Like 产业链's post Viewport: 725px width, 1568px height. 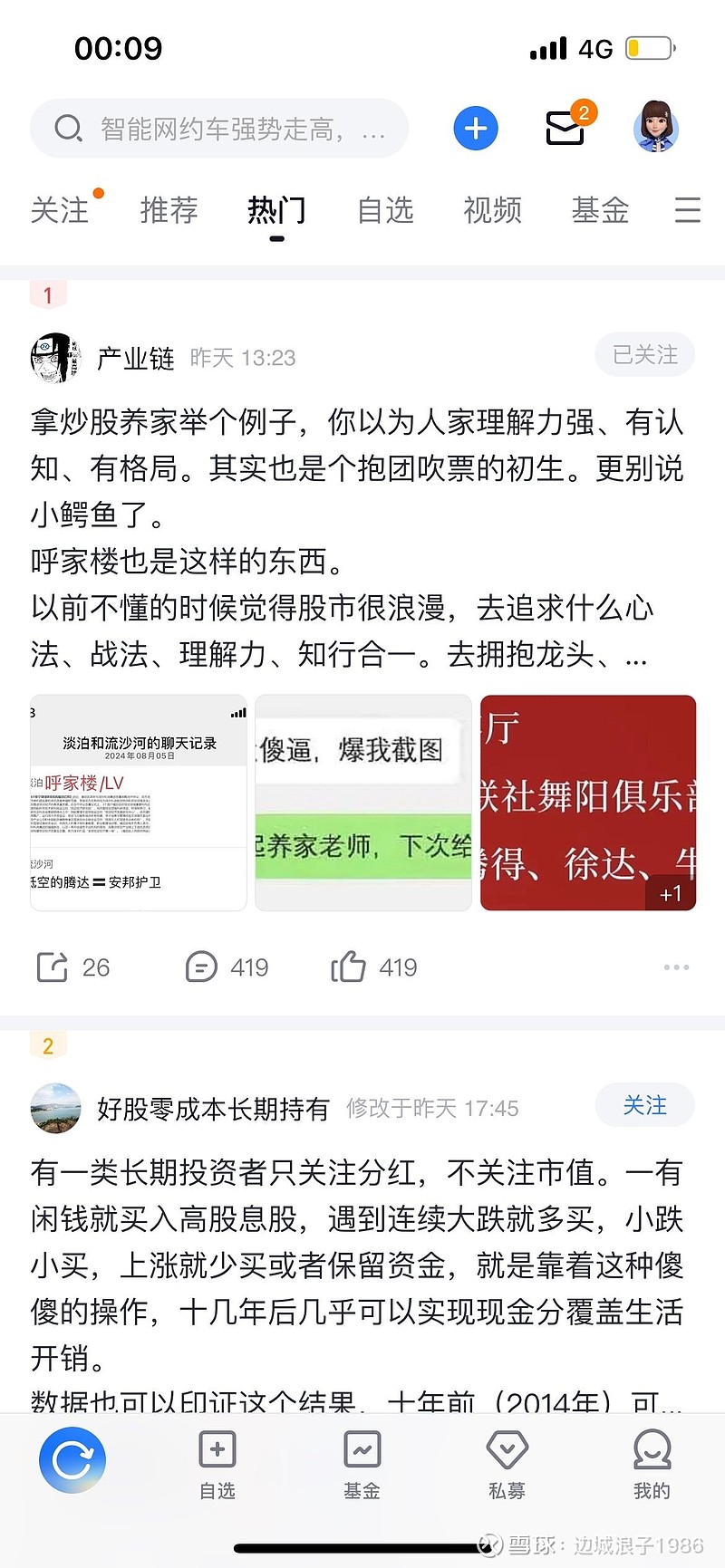point(374,967)
